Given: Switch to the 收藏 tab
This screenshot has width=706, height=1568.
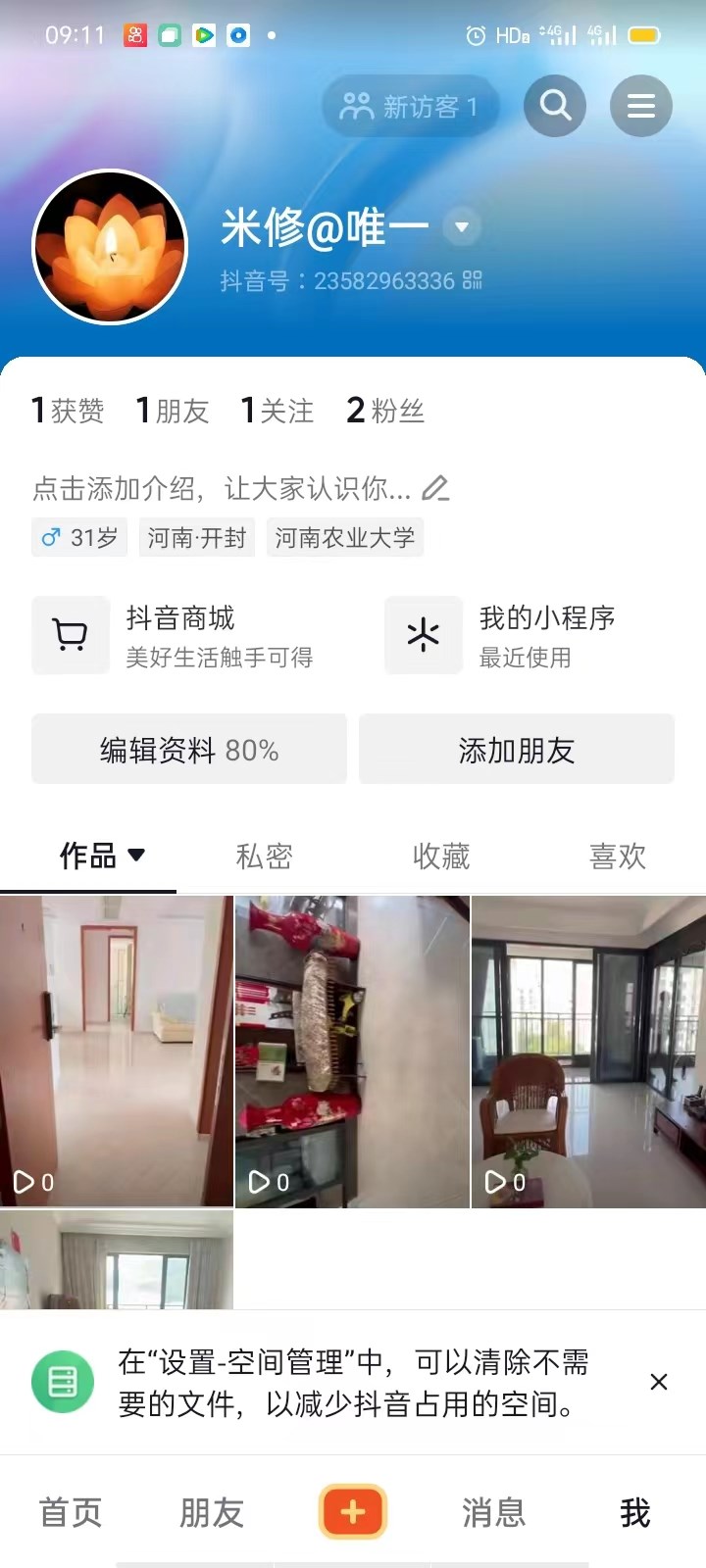Looking at the screenshot, I should (440, 856).
